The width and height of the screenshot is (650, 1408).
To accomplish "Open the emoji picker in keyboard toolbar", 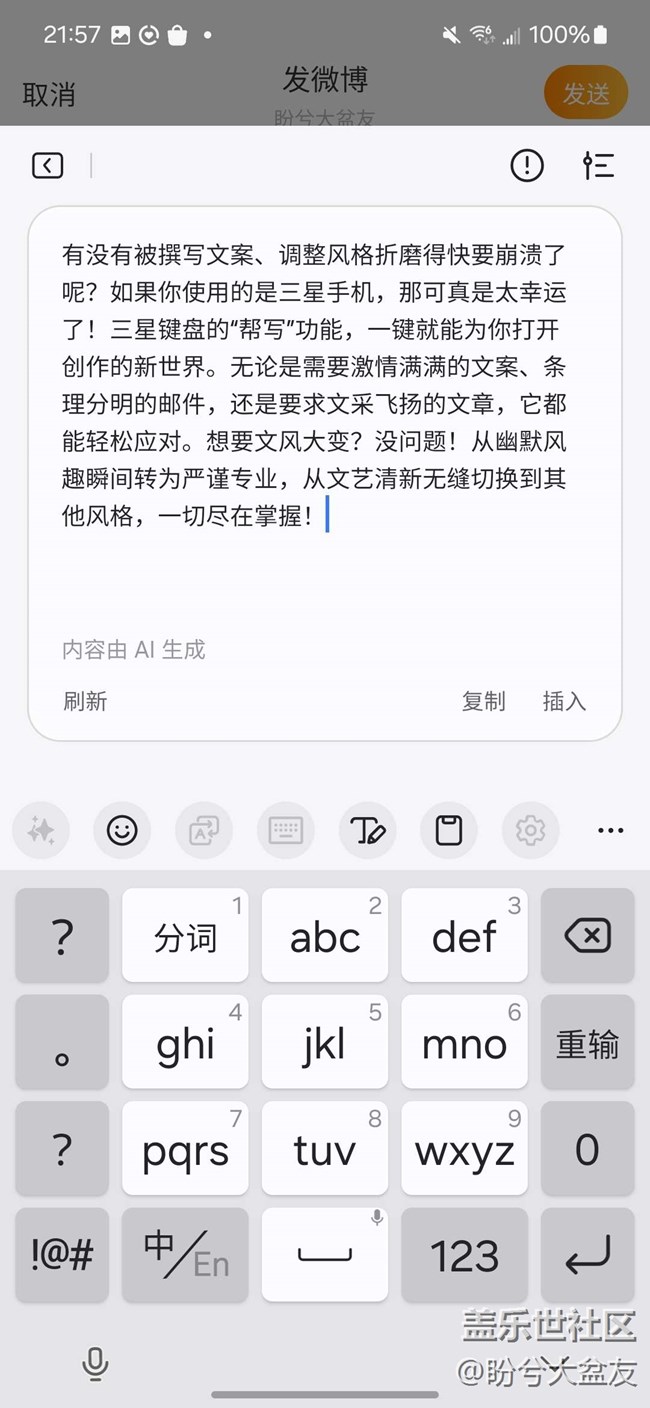I will coord(122,830).
